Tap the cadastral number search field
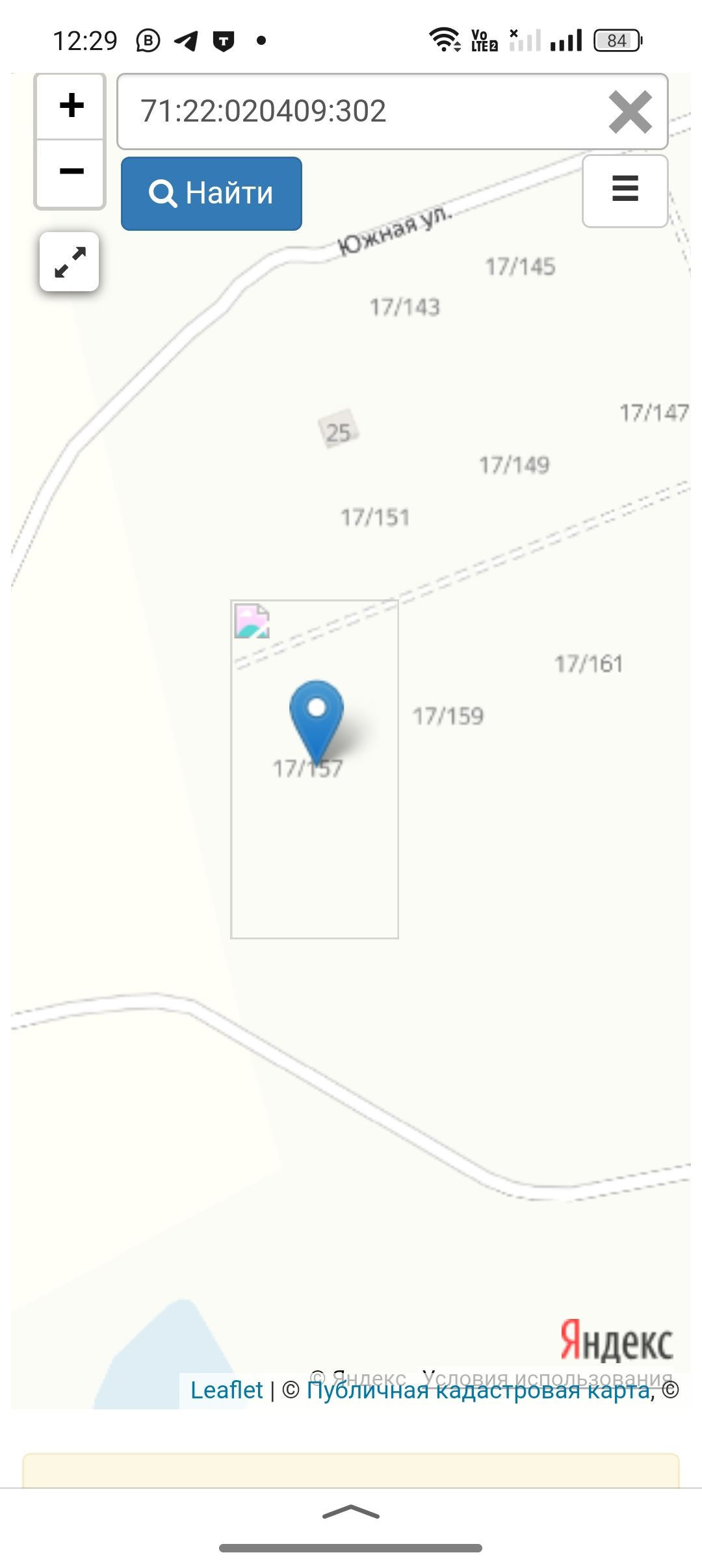The image size is (702, 1568). [x=364, y=111]
